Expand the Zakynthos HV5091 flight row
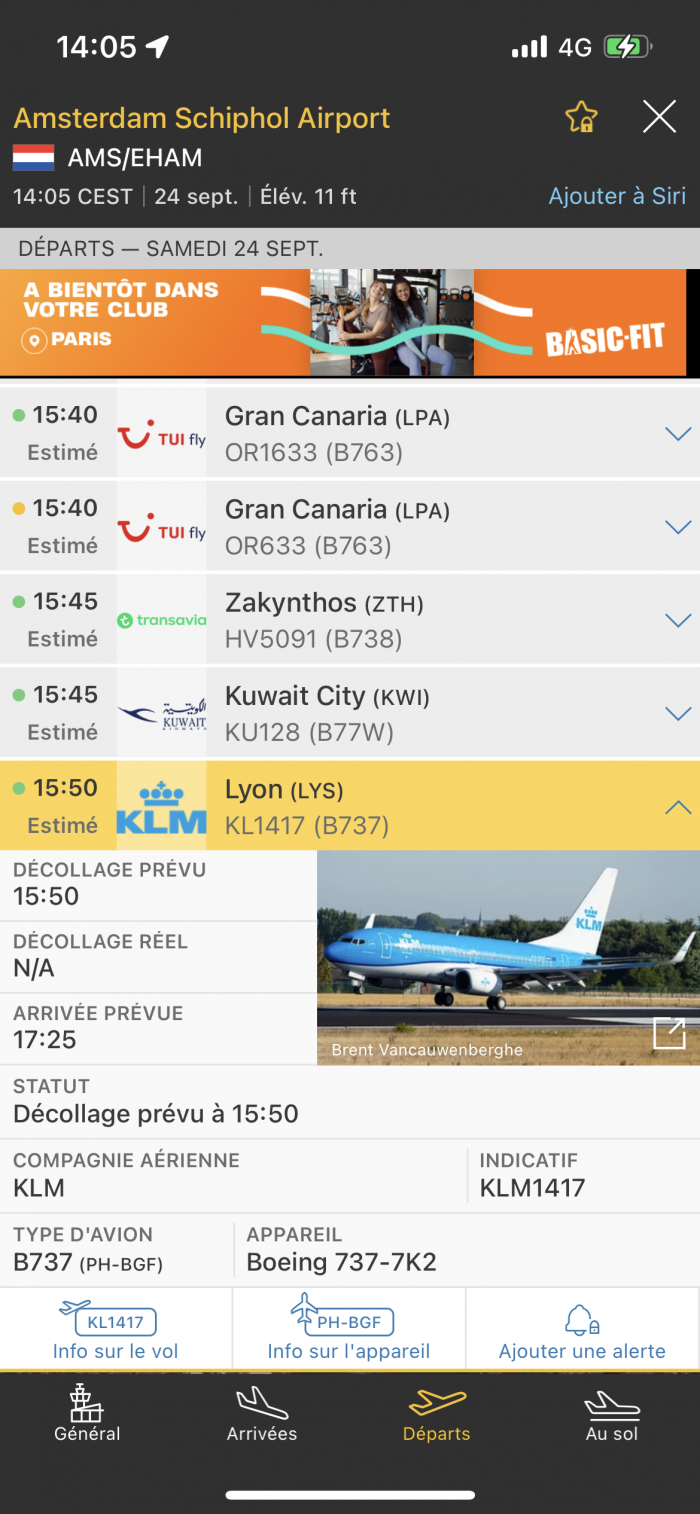The image size is (700, 1514). (x=678, y=620)
